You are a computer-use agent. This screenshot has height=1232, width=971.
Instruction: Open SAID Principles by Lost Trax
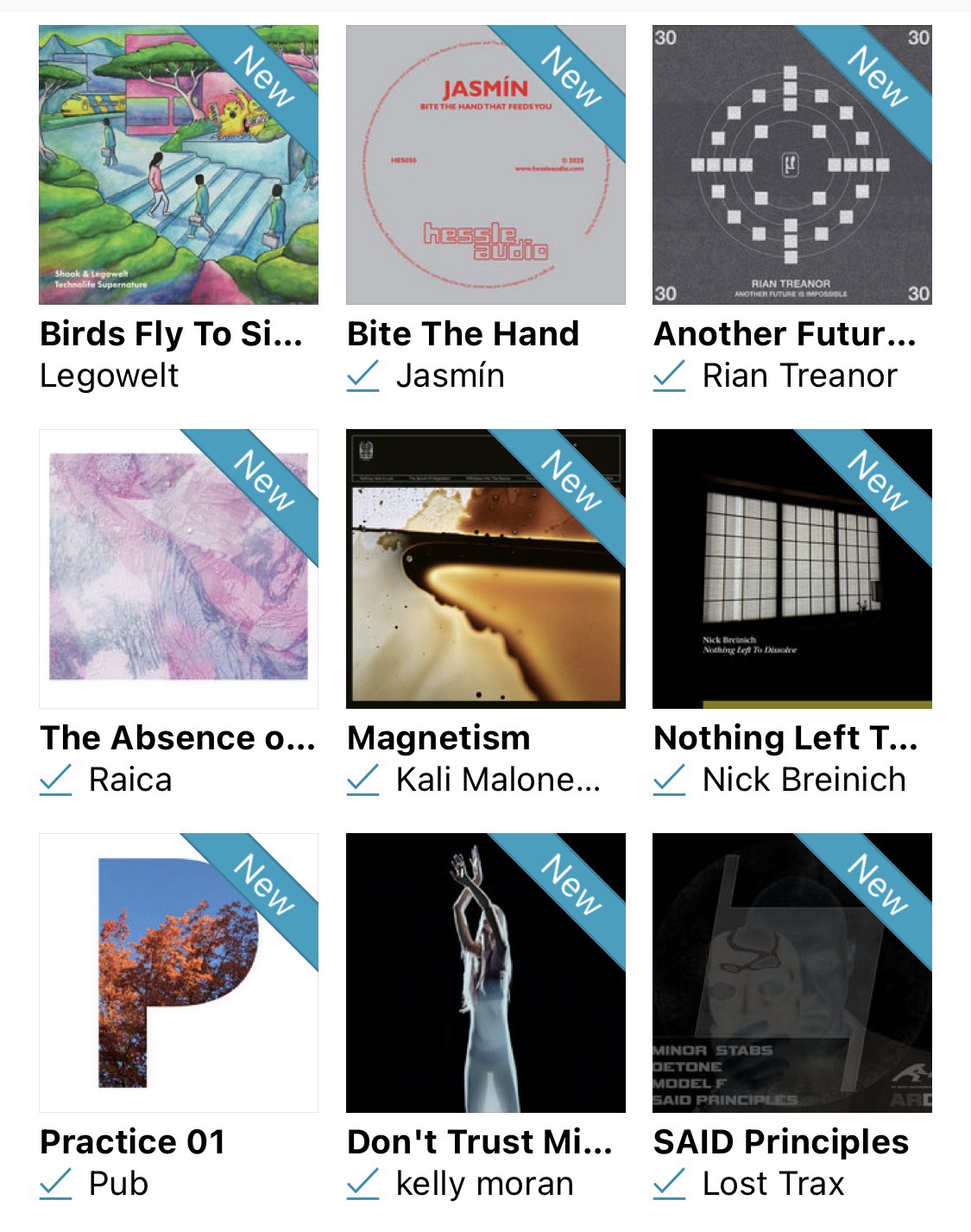click(x=791, y=973)
